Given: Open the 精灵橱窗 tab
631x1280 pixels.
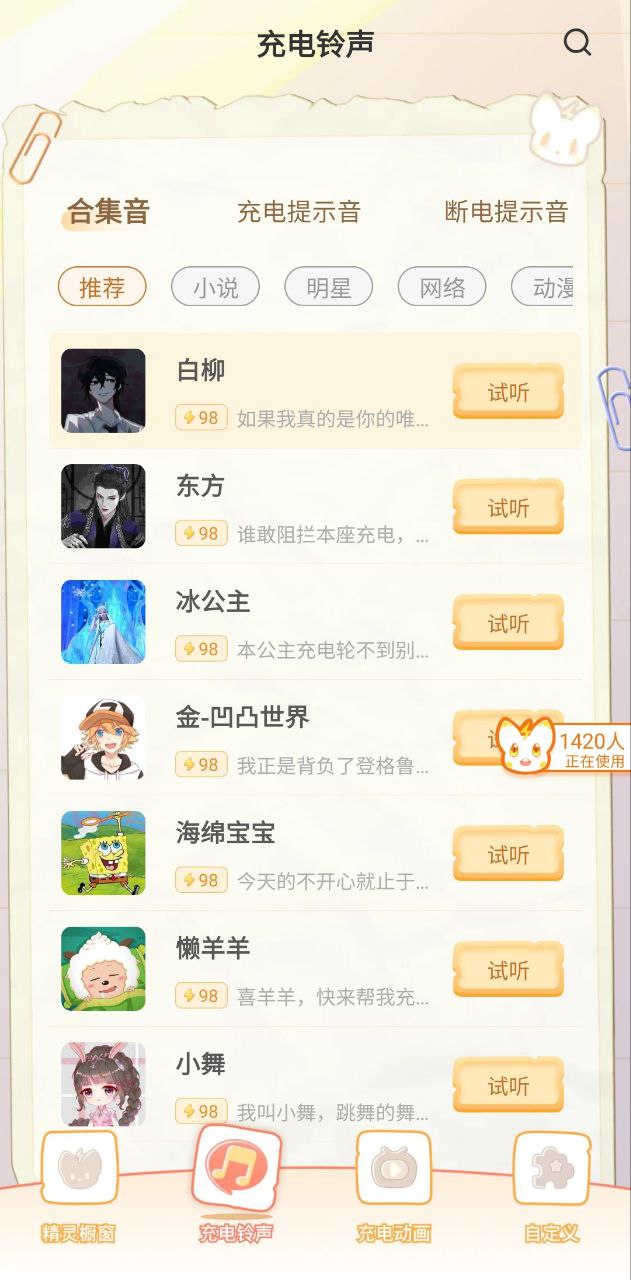Looking at the screenshot, I should (79, 1185).
